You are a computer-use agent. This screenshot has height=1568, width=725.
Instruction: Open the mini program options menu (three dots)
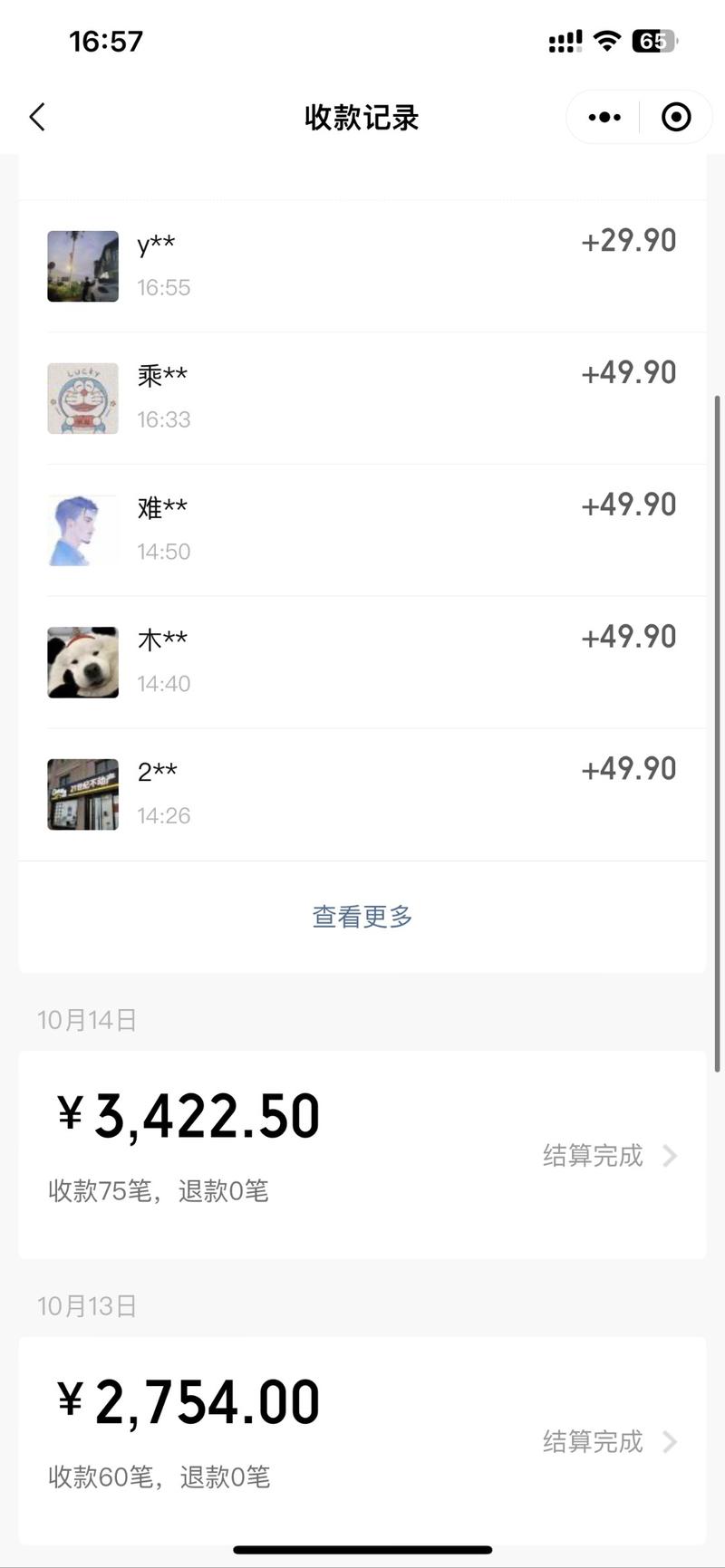pyautogui.click(x=603, y=117)
